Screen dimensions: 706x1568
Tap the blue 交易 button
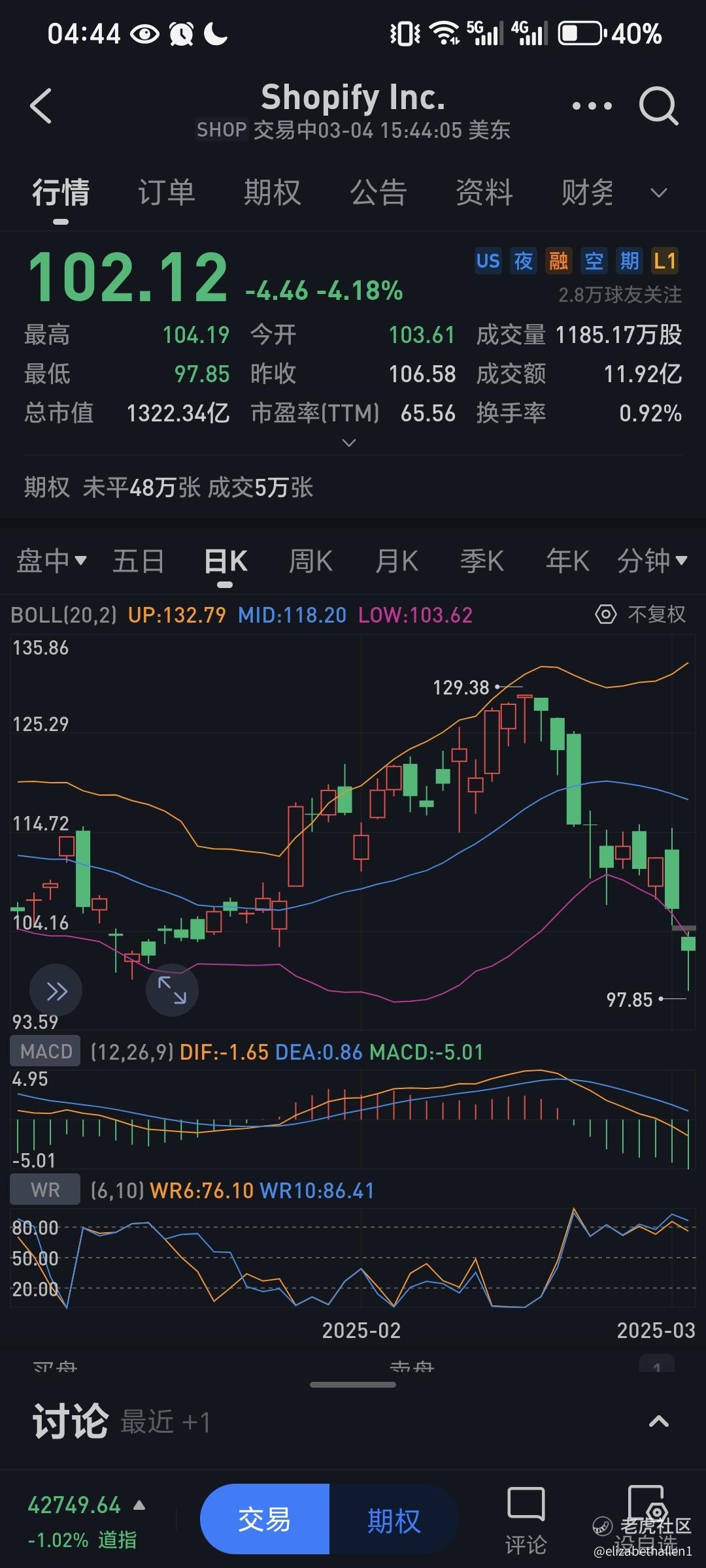[x=264, y=1520]
